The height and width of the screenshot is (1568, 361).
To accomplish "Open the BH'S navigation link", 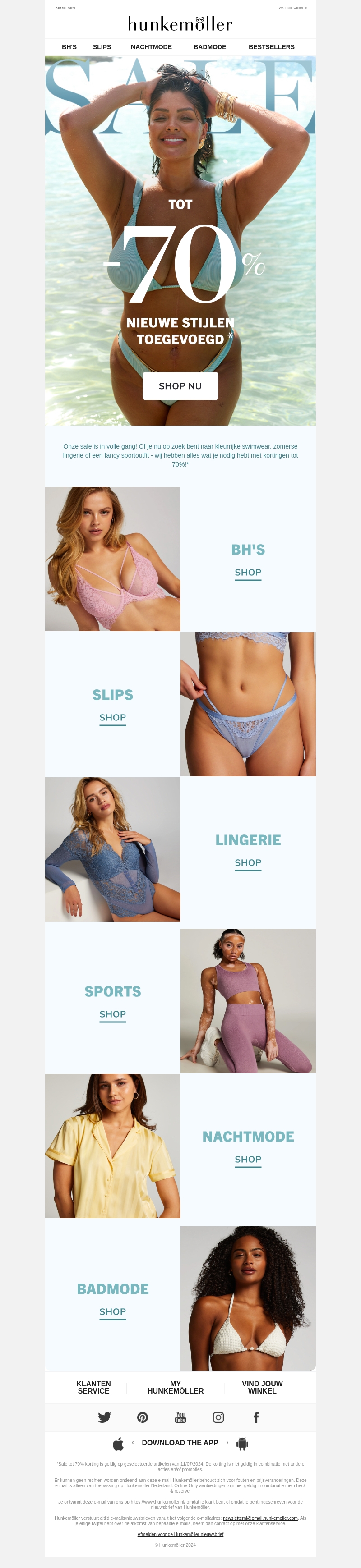I will [x=69, y=47].
